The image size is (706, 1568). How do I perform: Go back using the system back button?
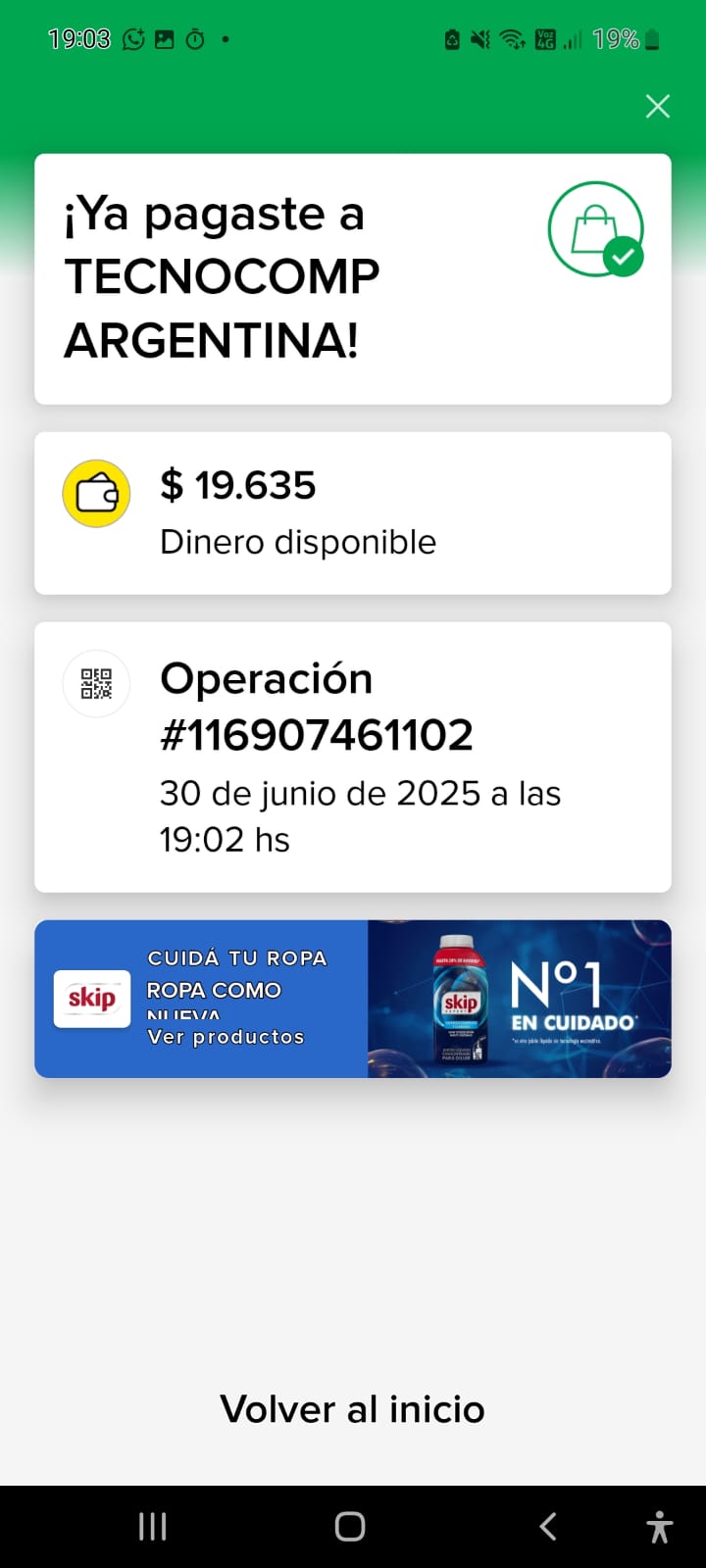point(548,1526)
